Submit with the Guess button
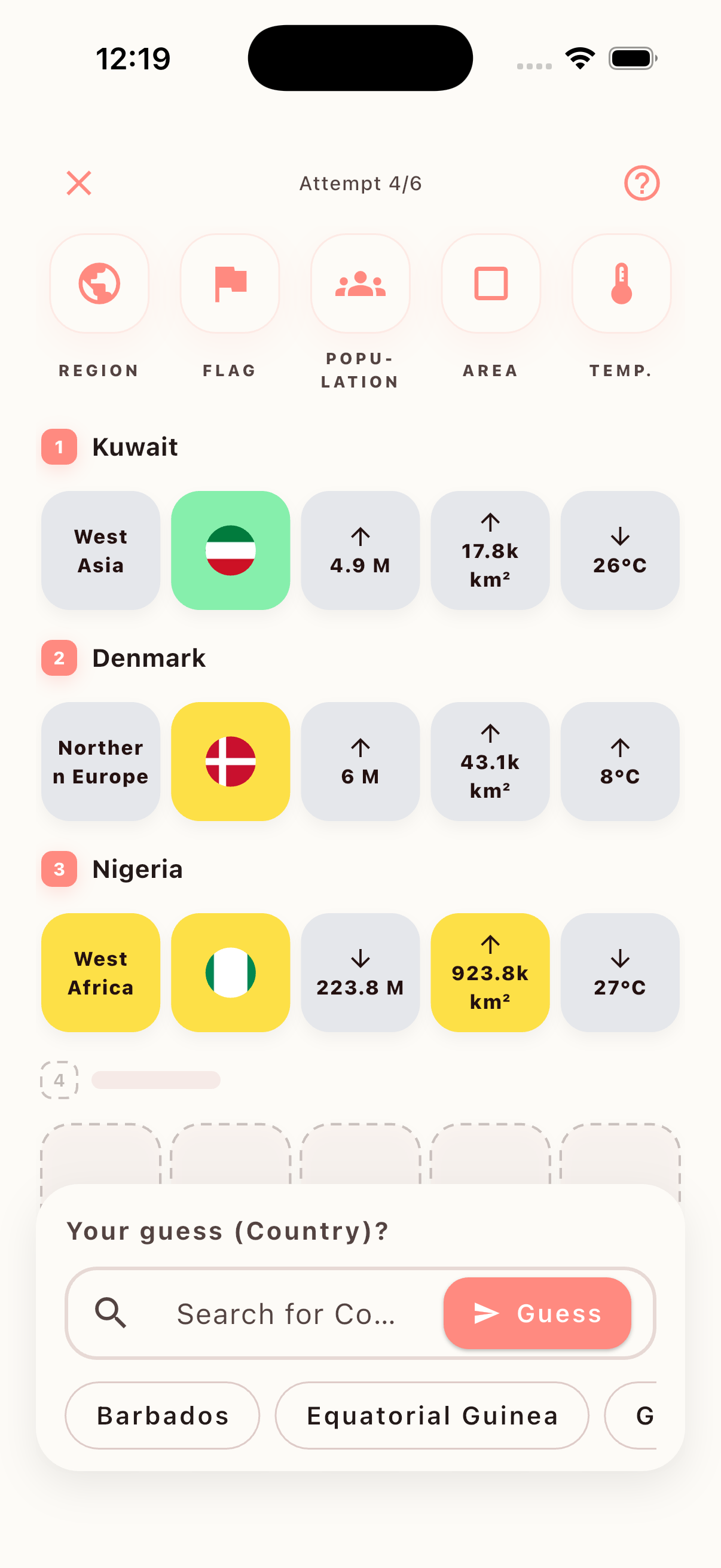 [537, 1313]
